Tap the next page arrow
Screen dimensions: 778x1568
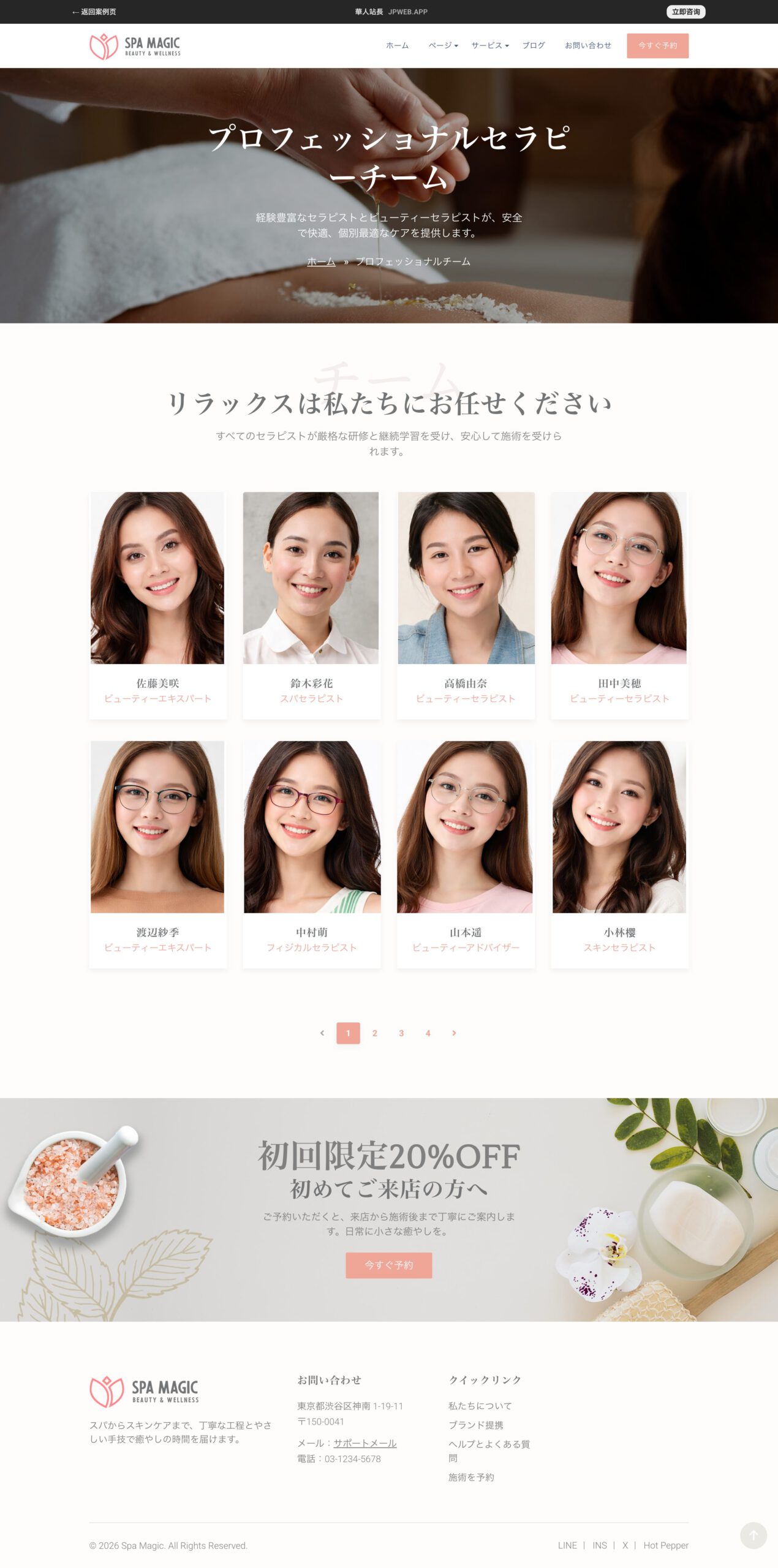pos(454,1033)
